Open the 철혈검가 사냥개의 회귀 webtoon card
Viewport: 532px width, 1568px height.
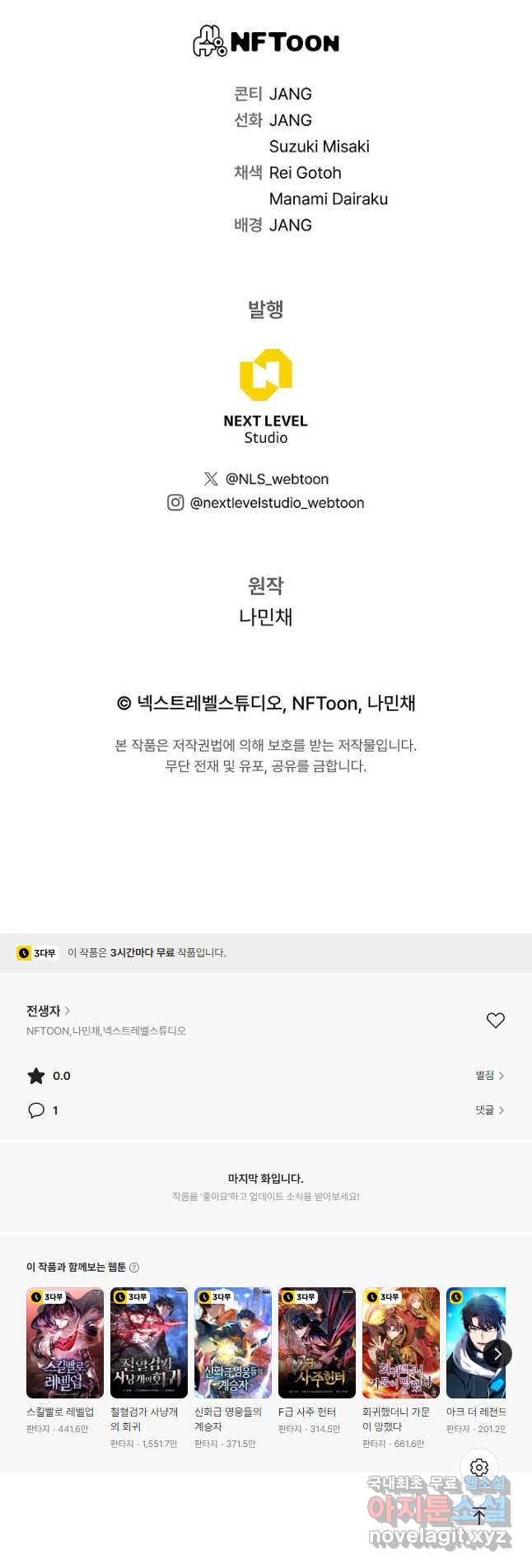pos(149,1343)
